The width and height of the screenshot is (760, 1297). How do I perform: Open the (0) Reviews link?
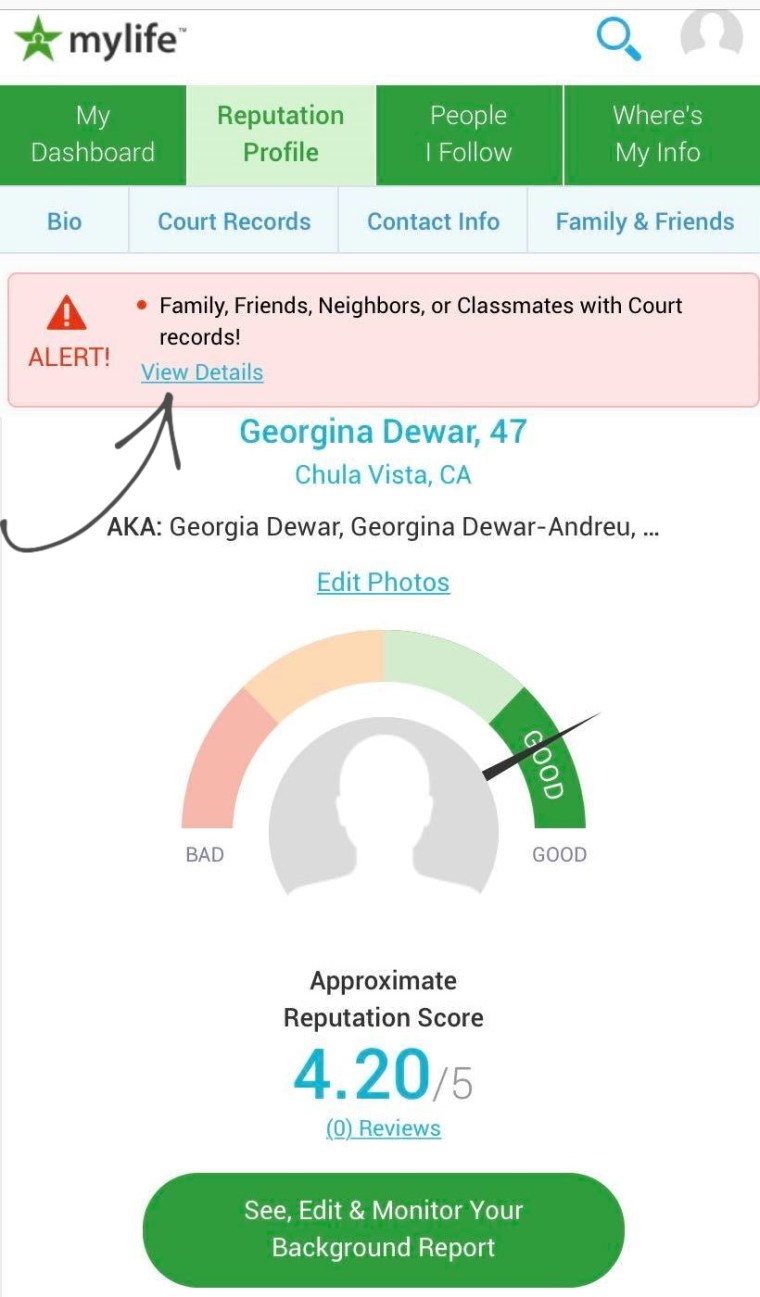tap(383, 1128)
